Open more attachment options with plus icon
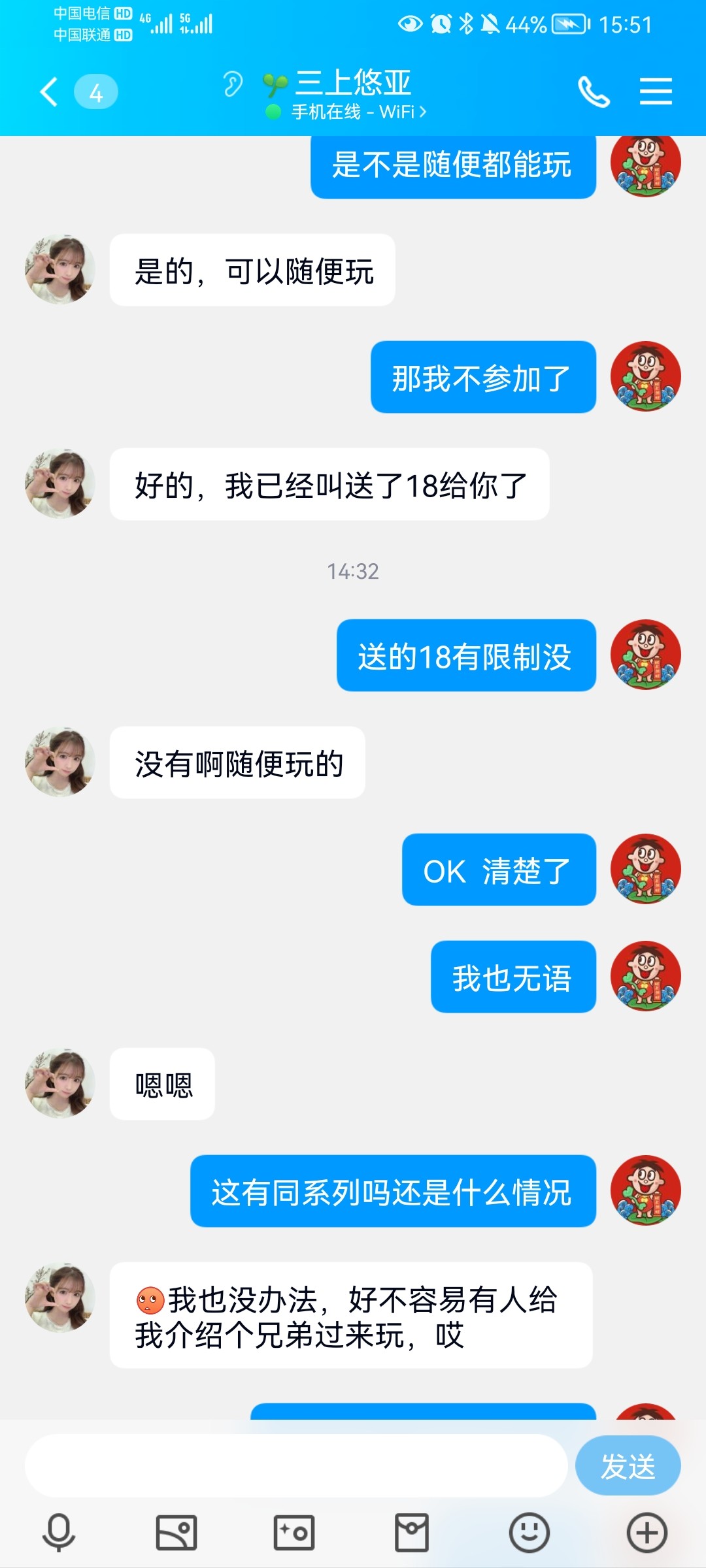Screen dimensions: 706x1568 (x=647, y=1532)
